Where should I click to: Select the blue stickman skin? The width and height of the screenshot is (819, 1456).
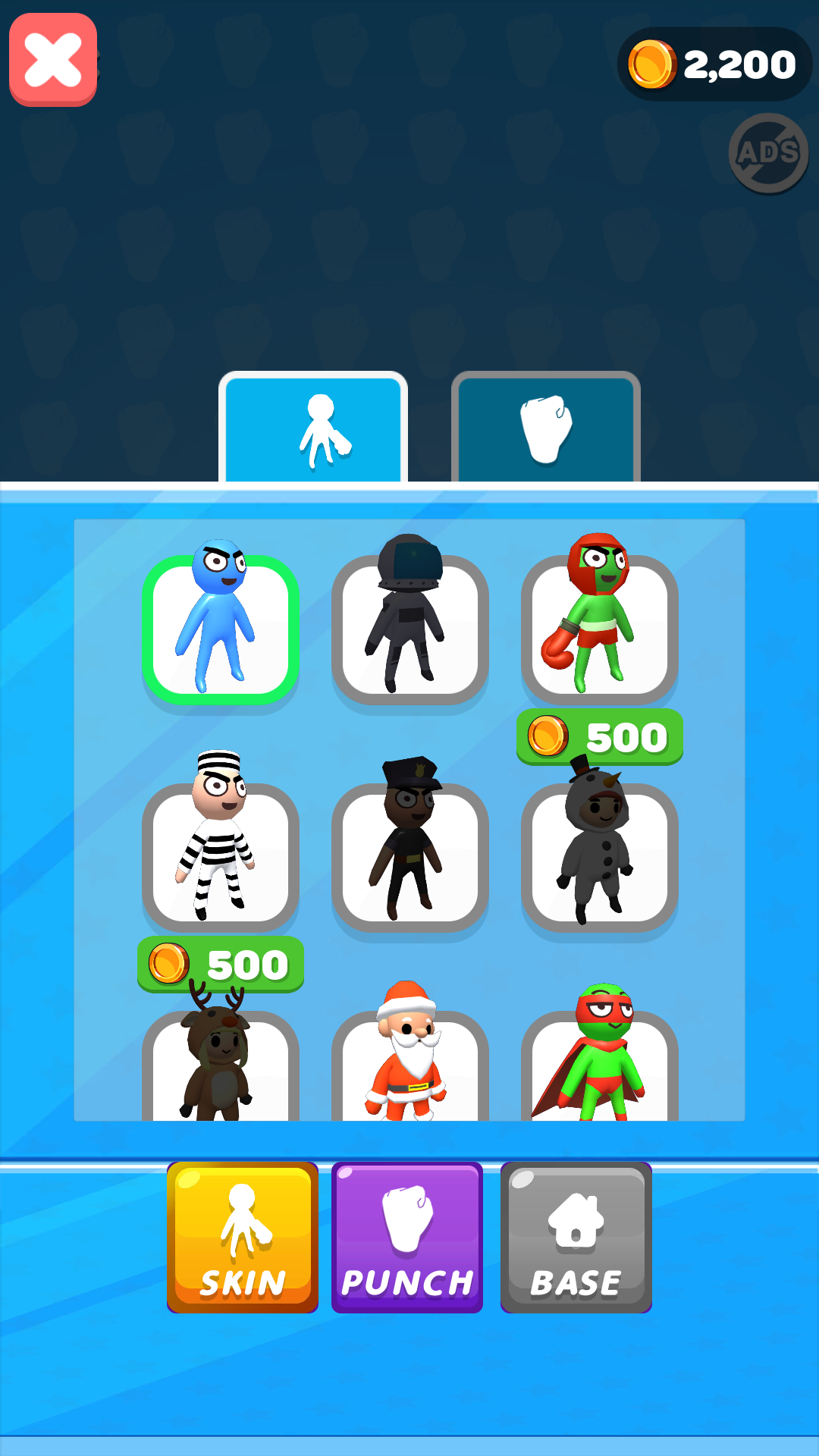point(221,629)
